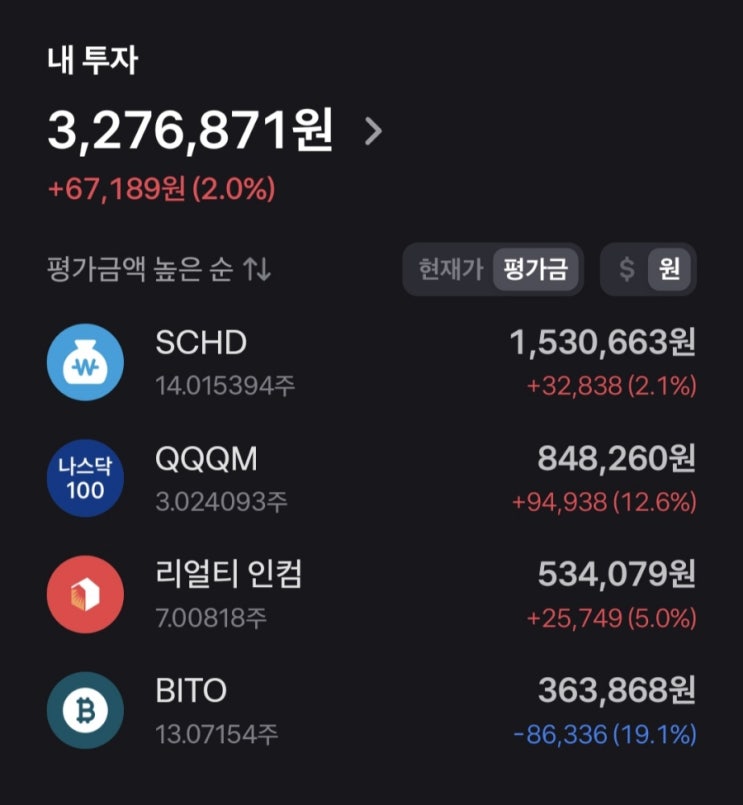View 리얼티 인컴 stock details

point(371,594)
